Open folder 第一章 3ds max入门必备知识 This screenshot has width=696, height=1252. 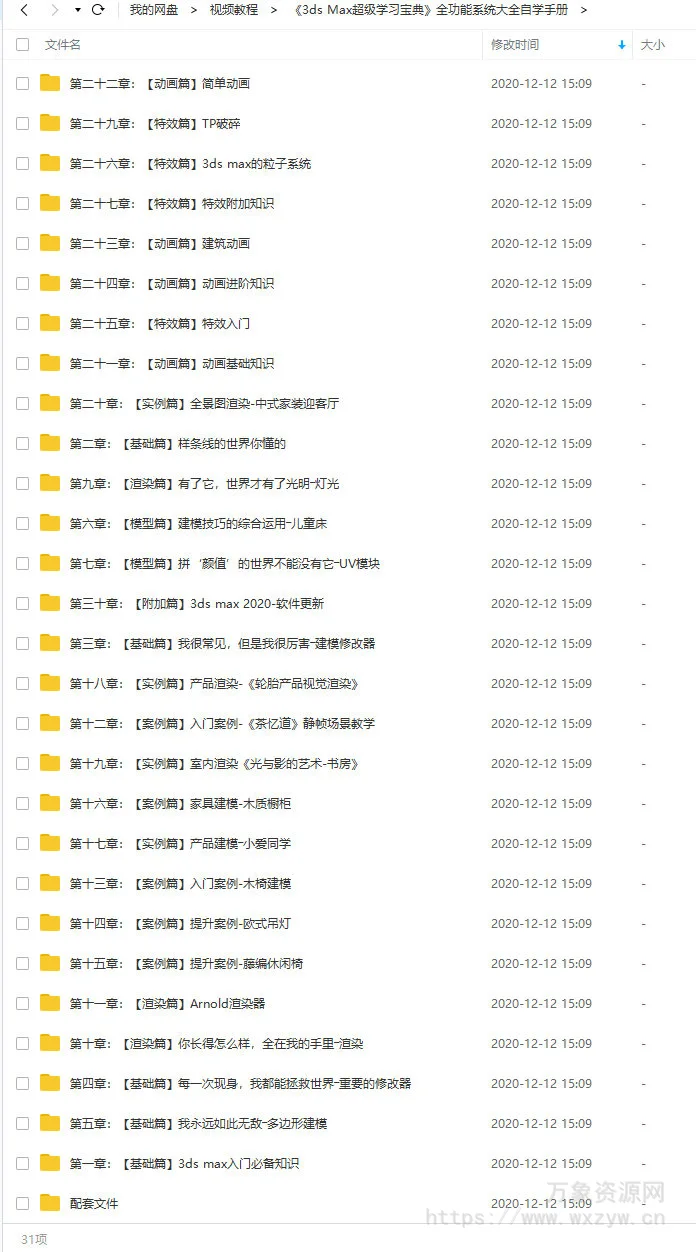coord(184,1164)
